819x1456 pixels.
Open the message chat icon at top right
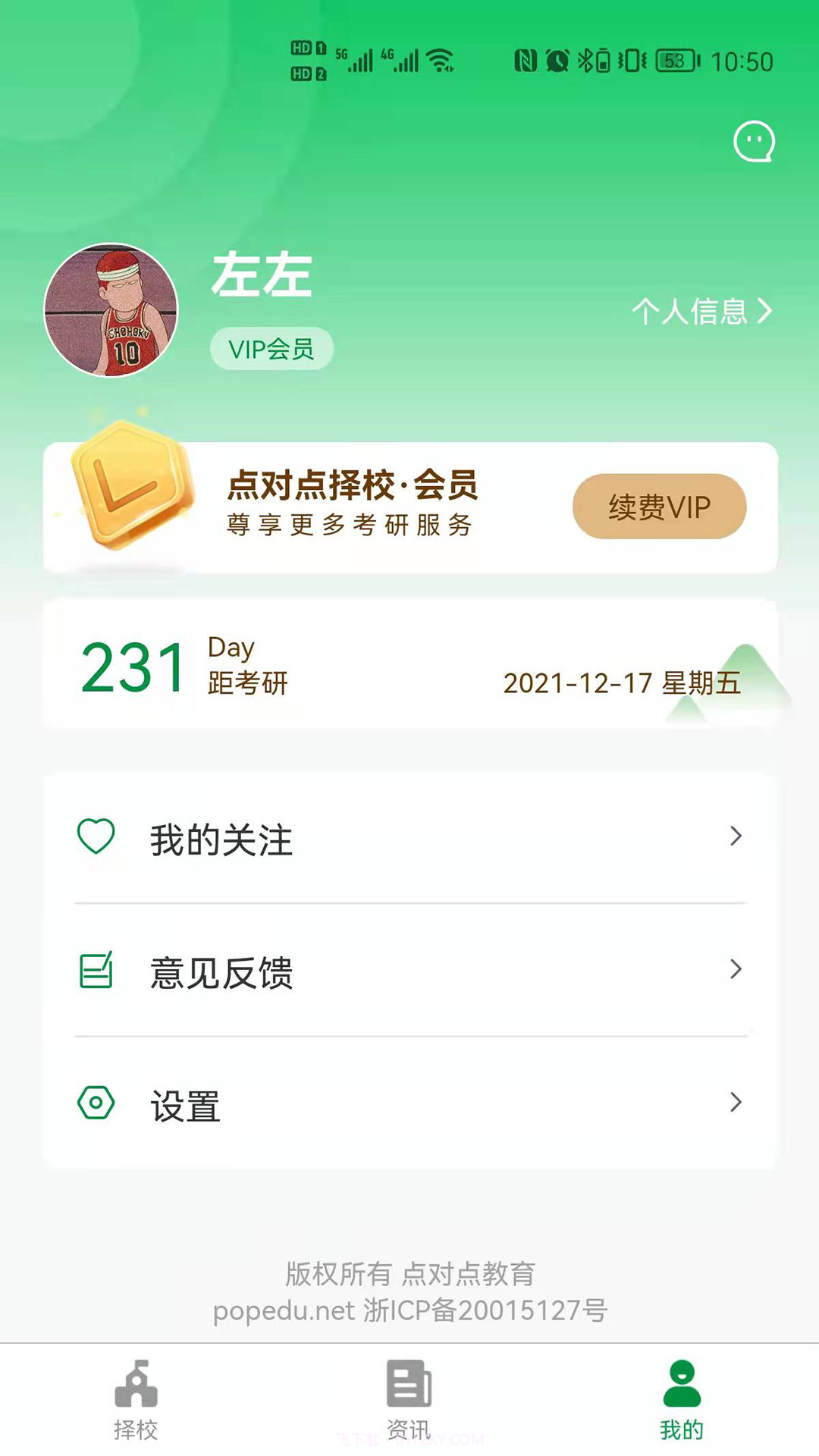tap(753, 142)
